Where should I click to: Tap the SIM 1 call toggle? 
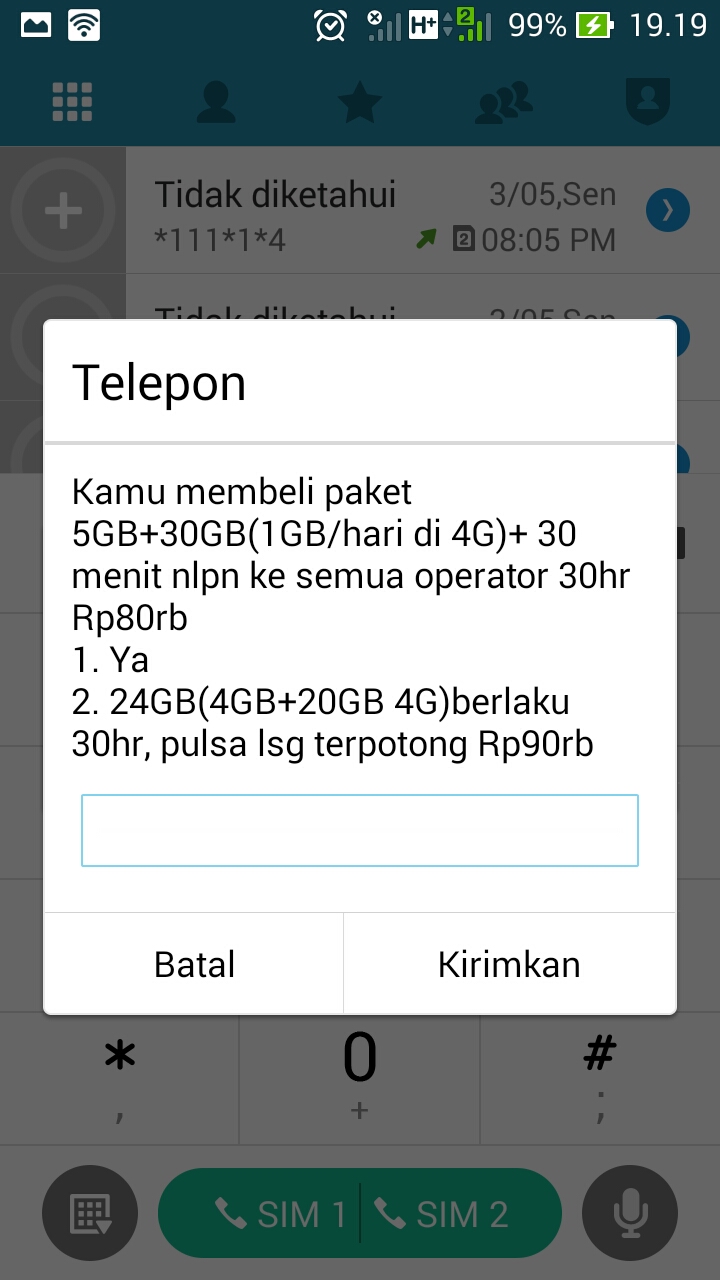(x=270, y=1212)
